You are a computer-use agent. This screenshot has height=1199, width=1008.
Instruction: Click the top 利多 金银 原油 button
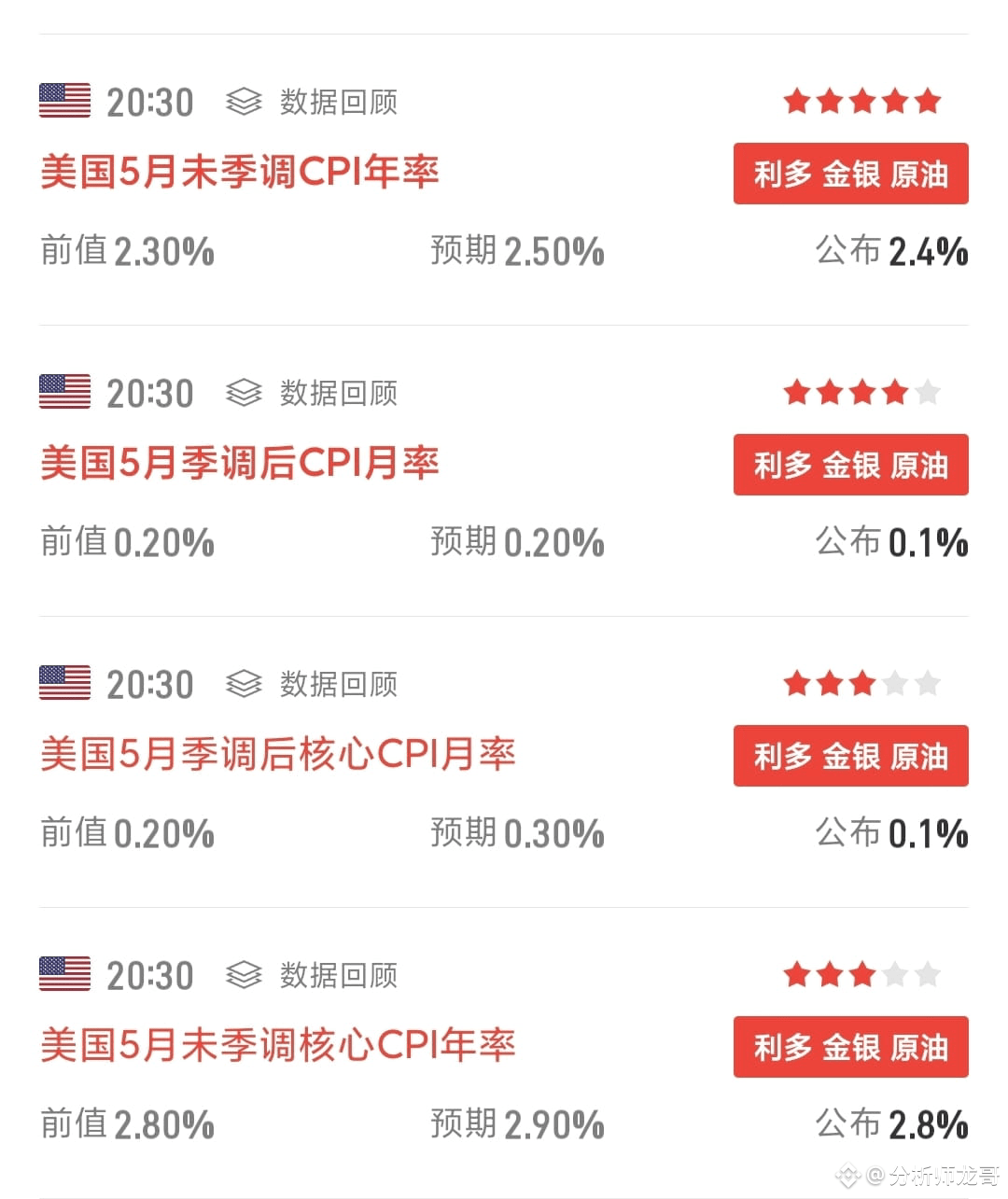click(x=850, y=173)
